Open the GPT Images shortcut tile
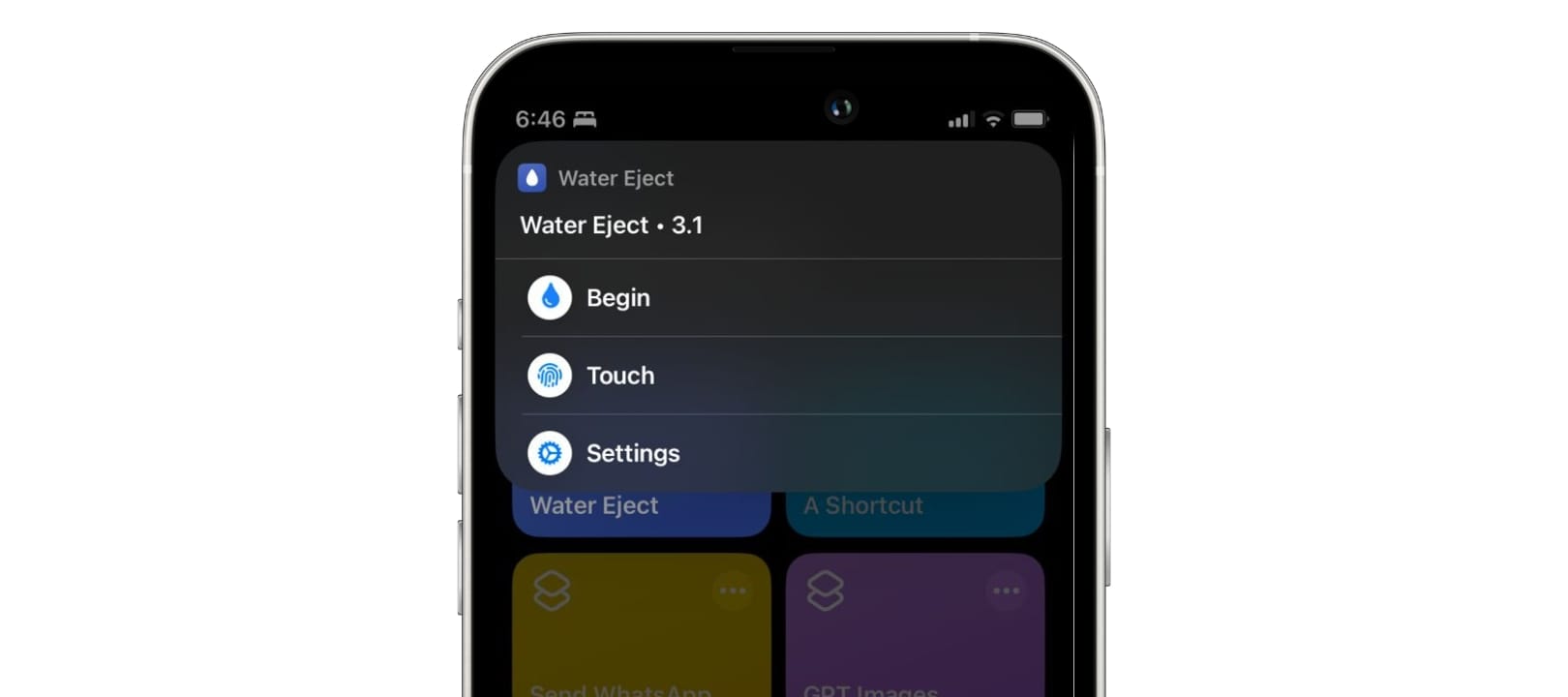The height and width of the screenshot is (697, 1568). coord(915,625)
